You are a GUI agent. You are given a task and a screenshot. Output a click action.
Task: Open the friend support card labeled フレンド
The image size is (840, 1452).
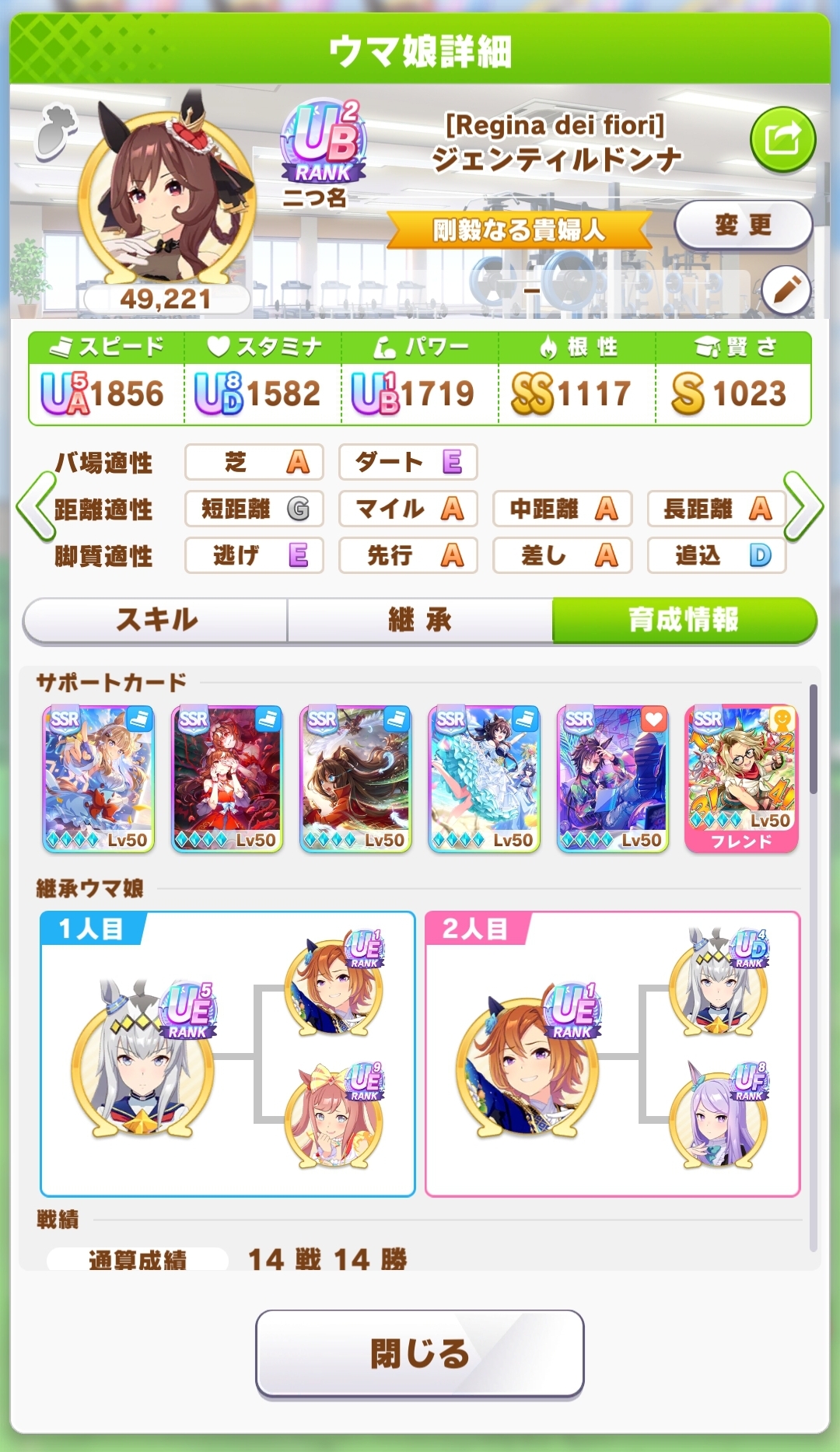point(741,779)
